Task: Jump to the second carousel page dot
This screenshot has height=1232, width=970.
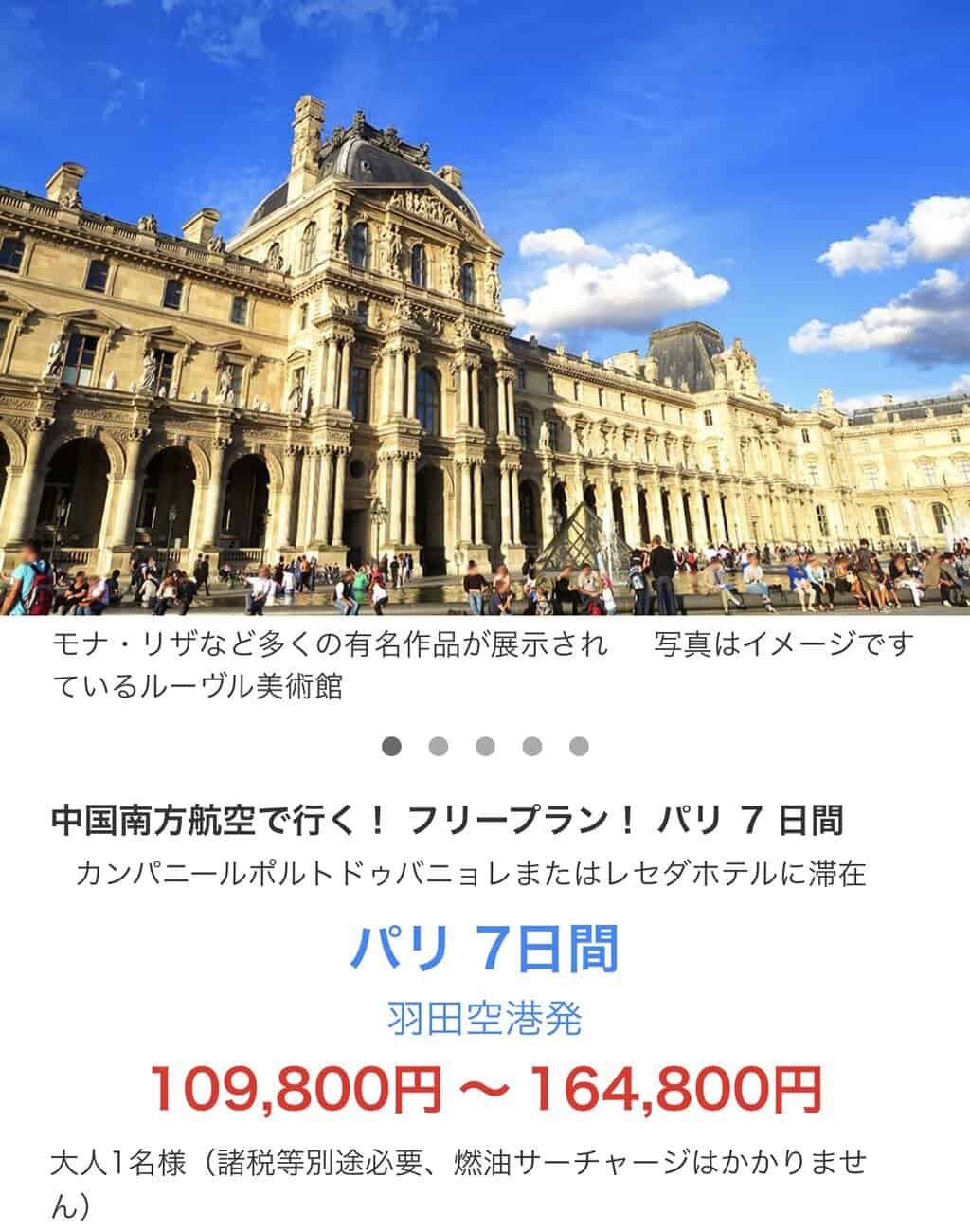Action: [438, 747]
